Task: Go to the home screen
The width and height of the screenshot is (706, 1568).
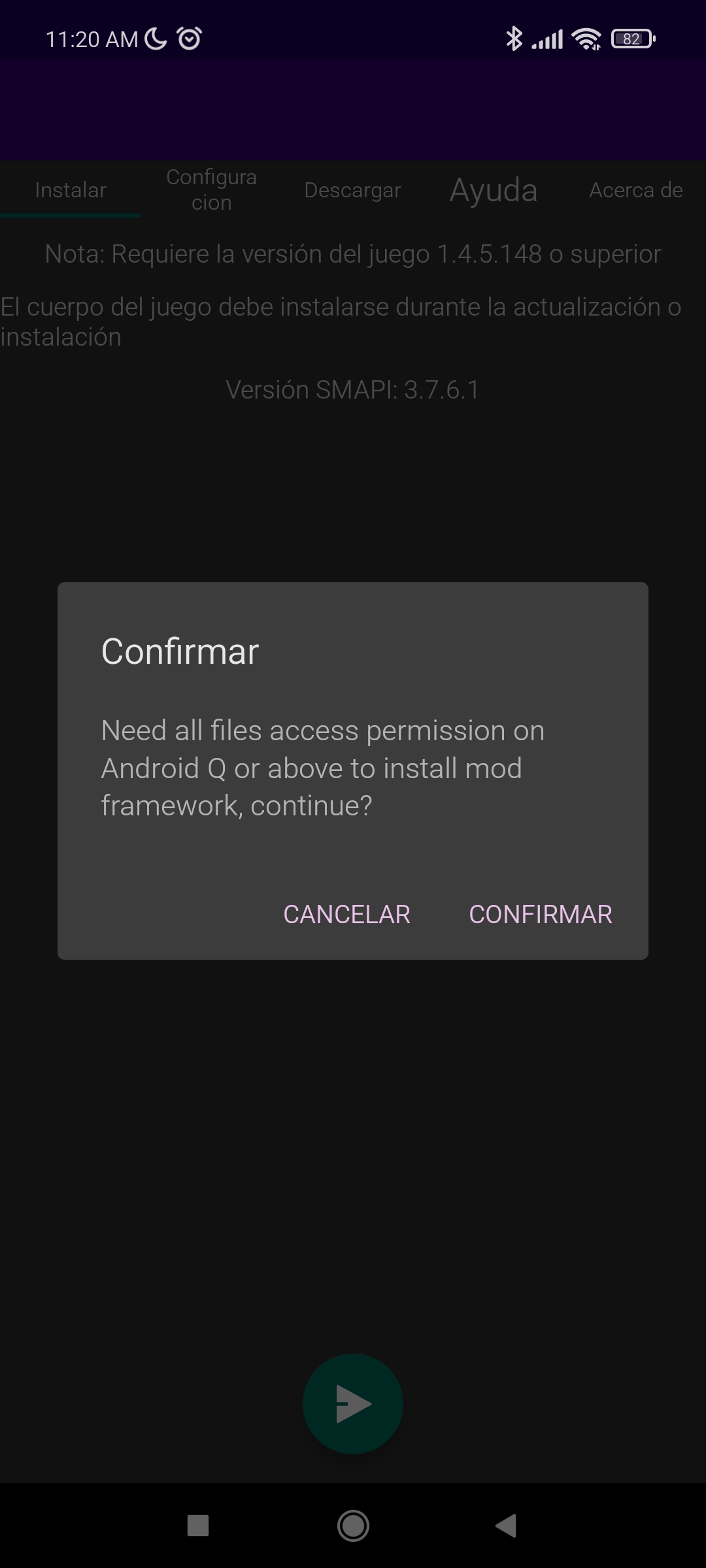Action: click(x=353, y=1526)
